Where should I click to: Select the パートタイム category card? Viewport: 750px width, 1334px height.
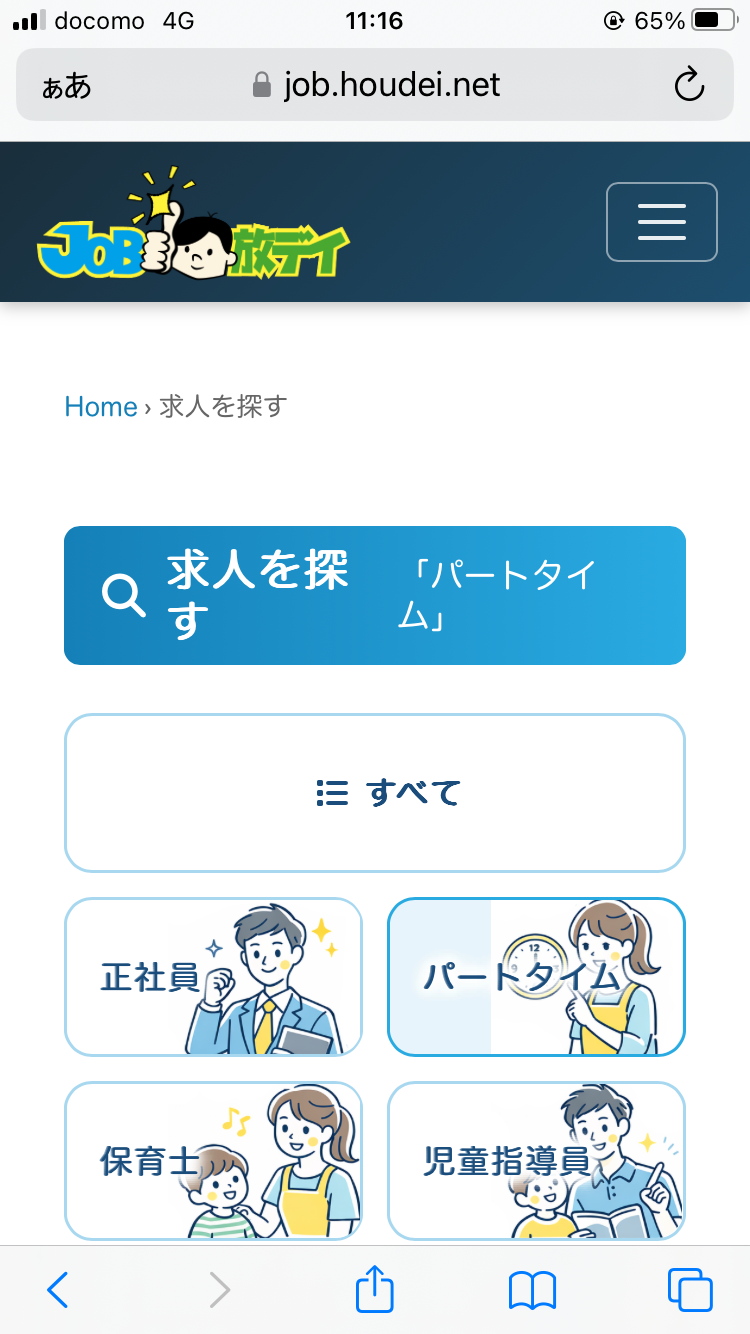536,976
